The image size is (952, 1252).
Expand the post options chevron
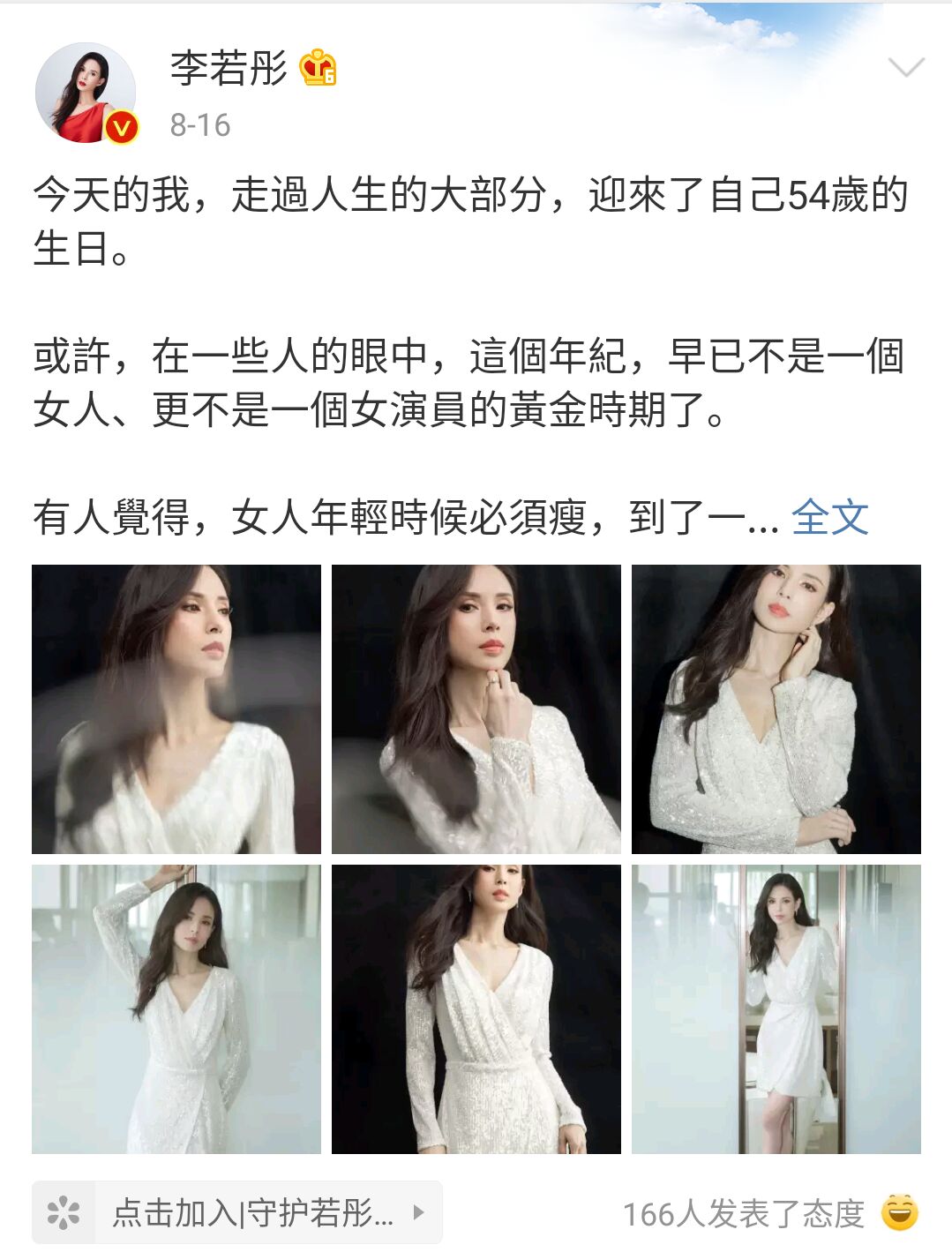(905, 68)
